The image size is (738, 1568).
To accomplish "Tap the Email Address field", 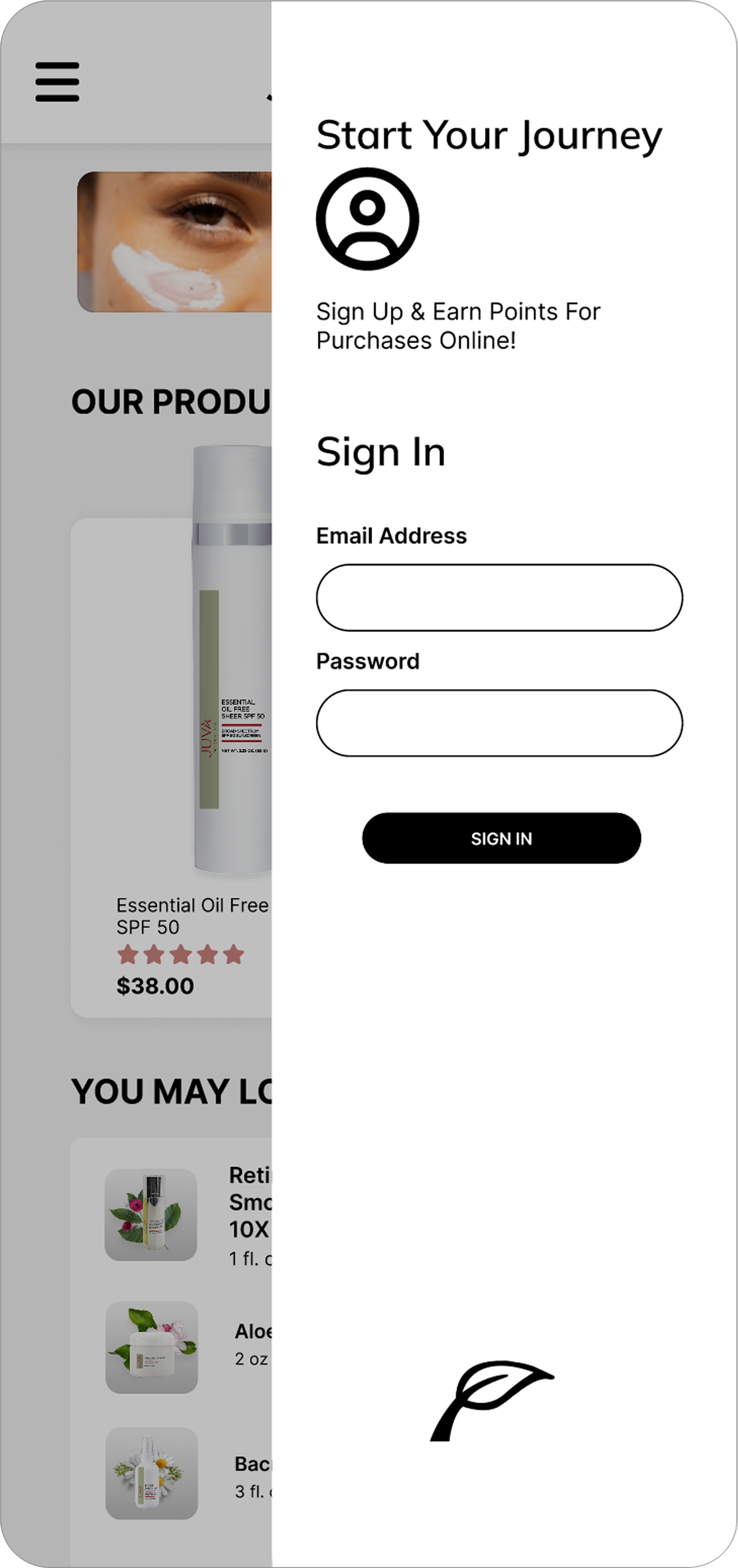I will (x=499, y=597).
